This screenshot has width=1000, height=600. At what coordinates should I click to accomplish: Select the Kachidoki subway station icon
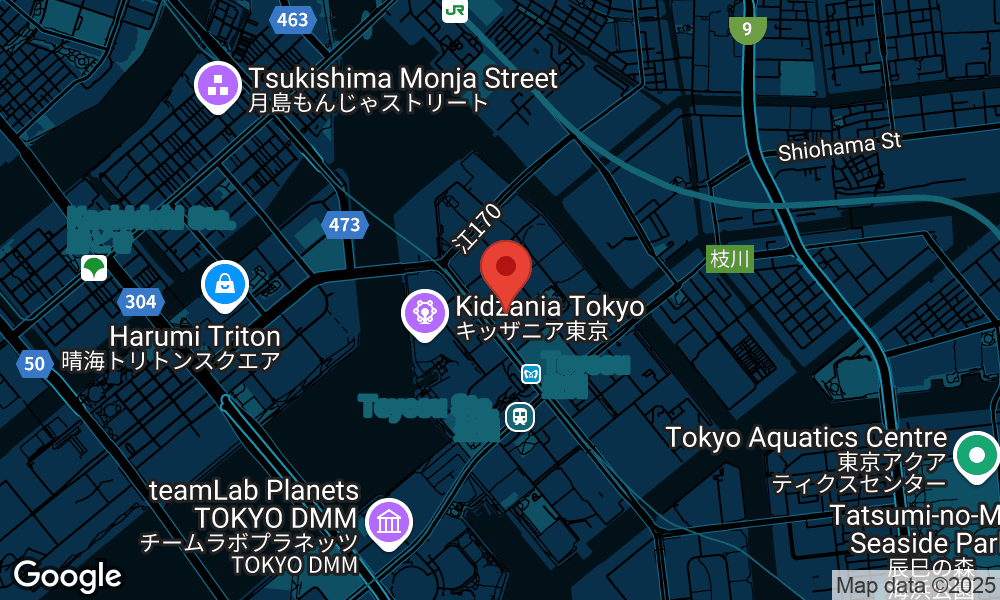click(94, 267)
